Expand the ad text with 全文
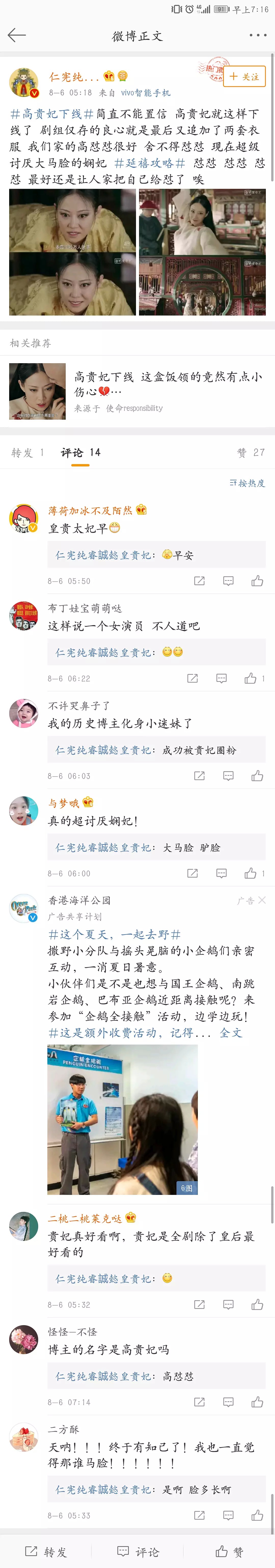275x1568 pixels. (x=231, y=1032)
